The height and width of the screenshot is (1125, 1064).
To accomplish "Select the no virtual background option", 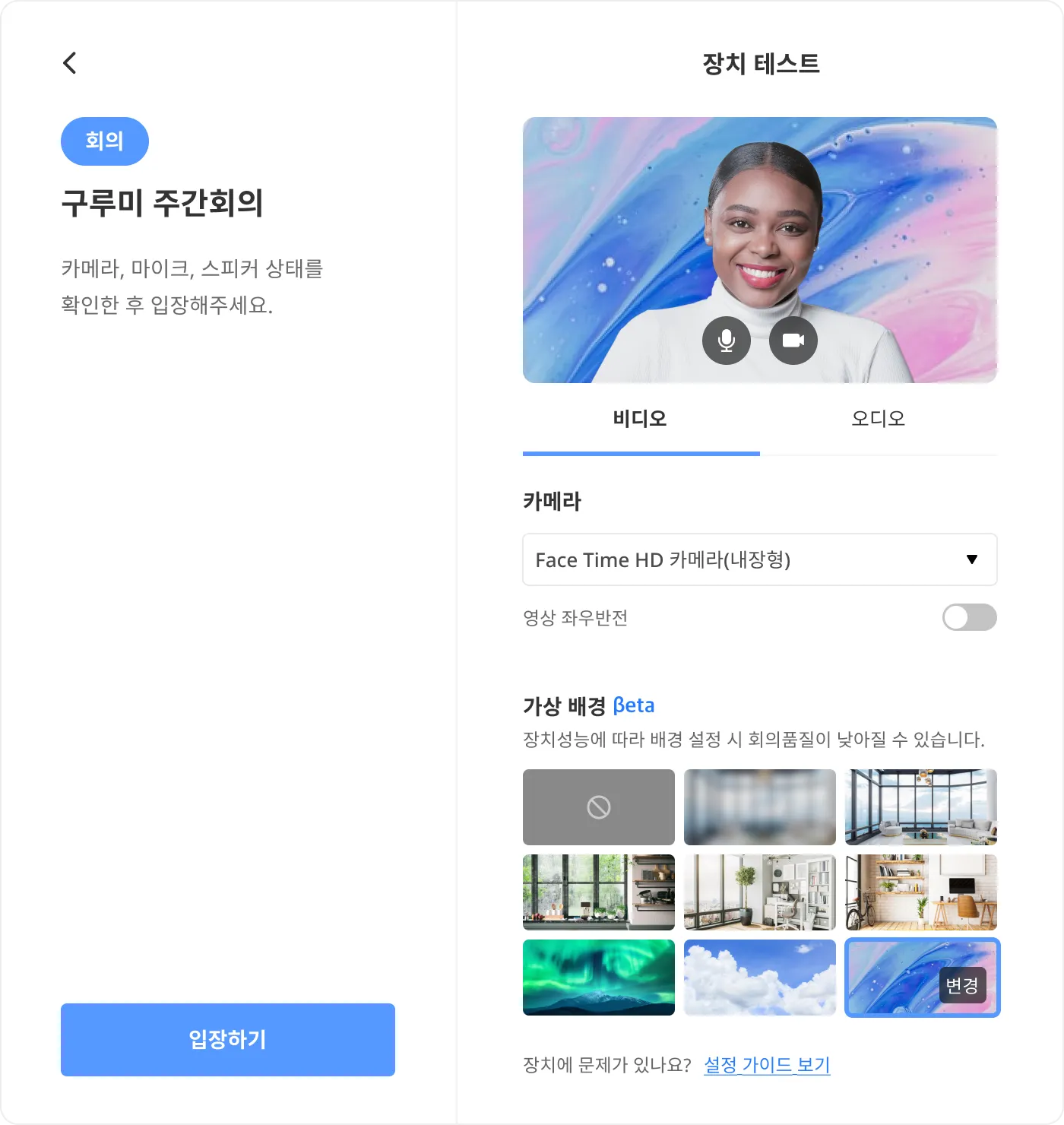I will coord(598,807).
